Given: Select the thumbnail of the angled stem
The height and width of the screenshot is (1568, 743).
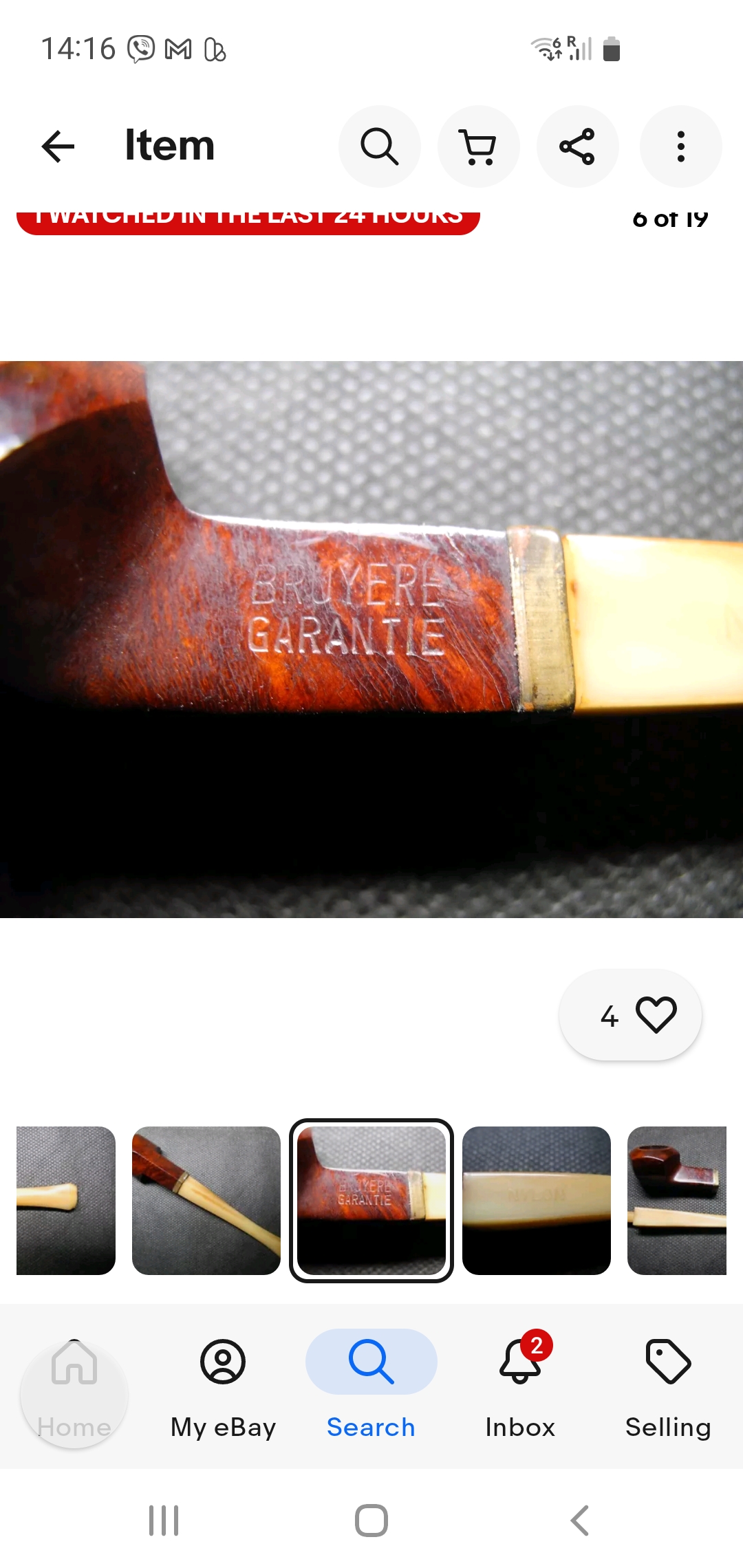Looking at the screenshot, I should 206,1201.
